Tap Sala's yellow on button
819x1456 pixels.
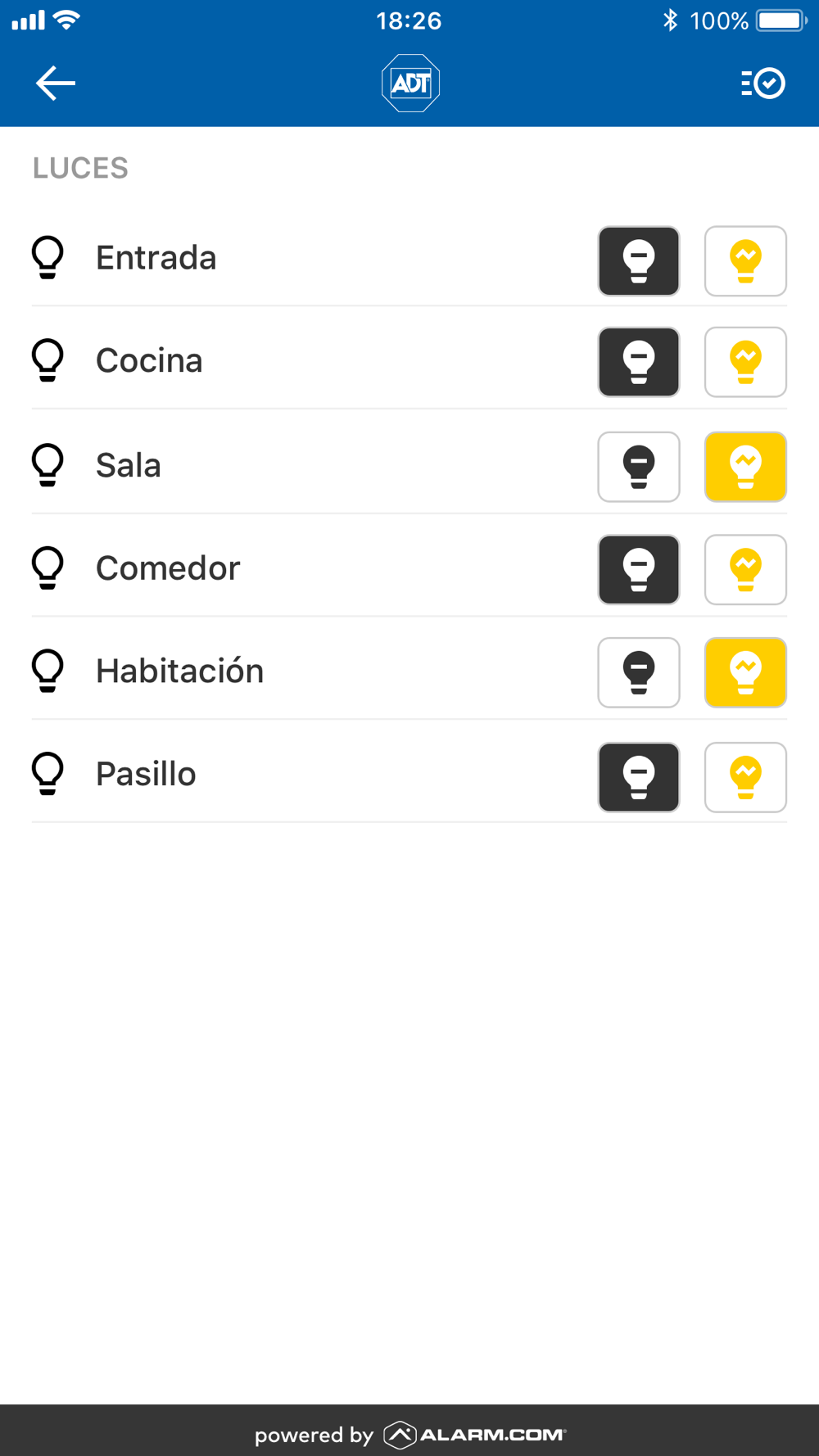click(x=745, y=467)
